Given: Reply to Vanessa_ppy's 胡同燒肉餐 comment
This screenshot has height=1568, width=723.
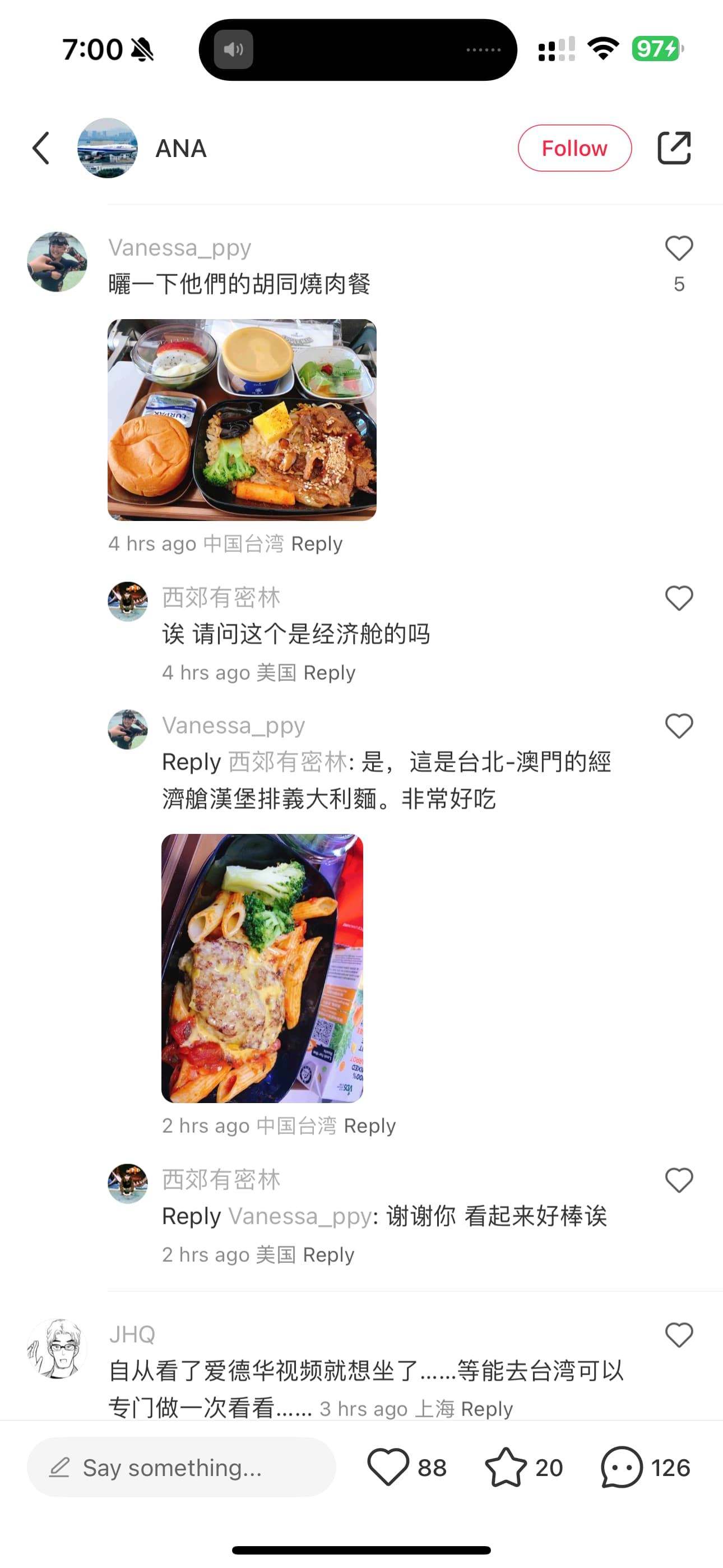Looking at the screenshot, I should [x=317, y=543].
